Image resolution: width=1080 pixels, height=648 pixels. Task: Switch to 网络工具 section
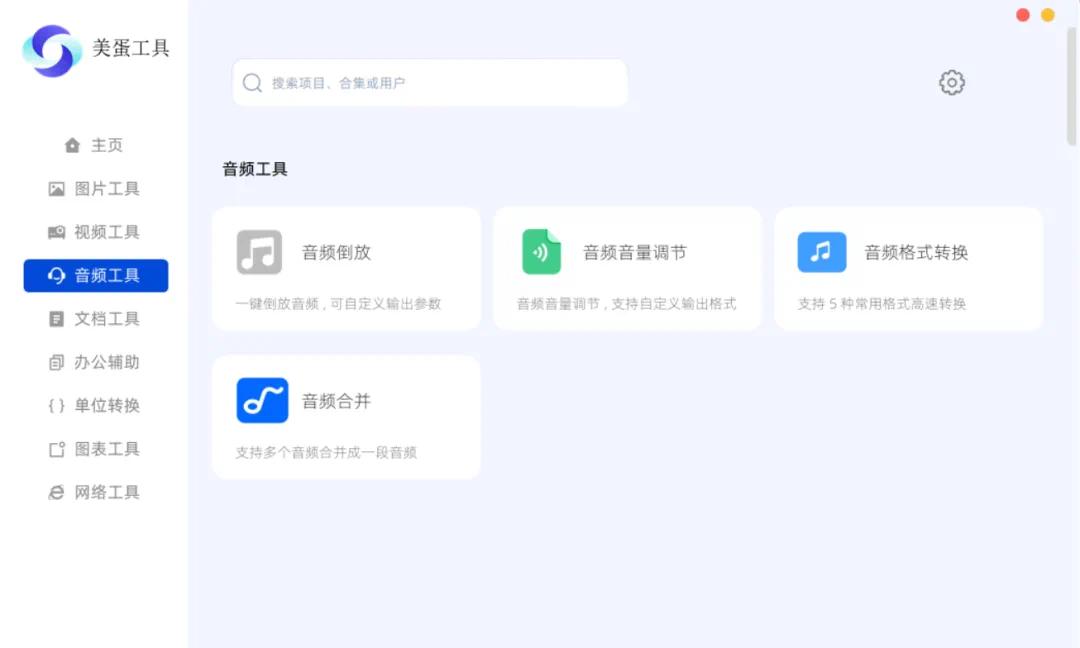pos(95,492)
